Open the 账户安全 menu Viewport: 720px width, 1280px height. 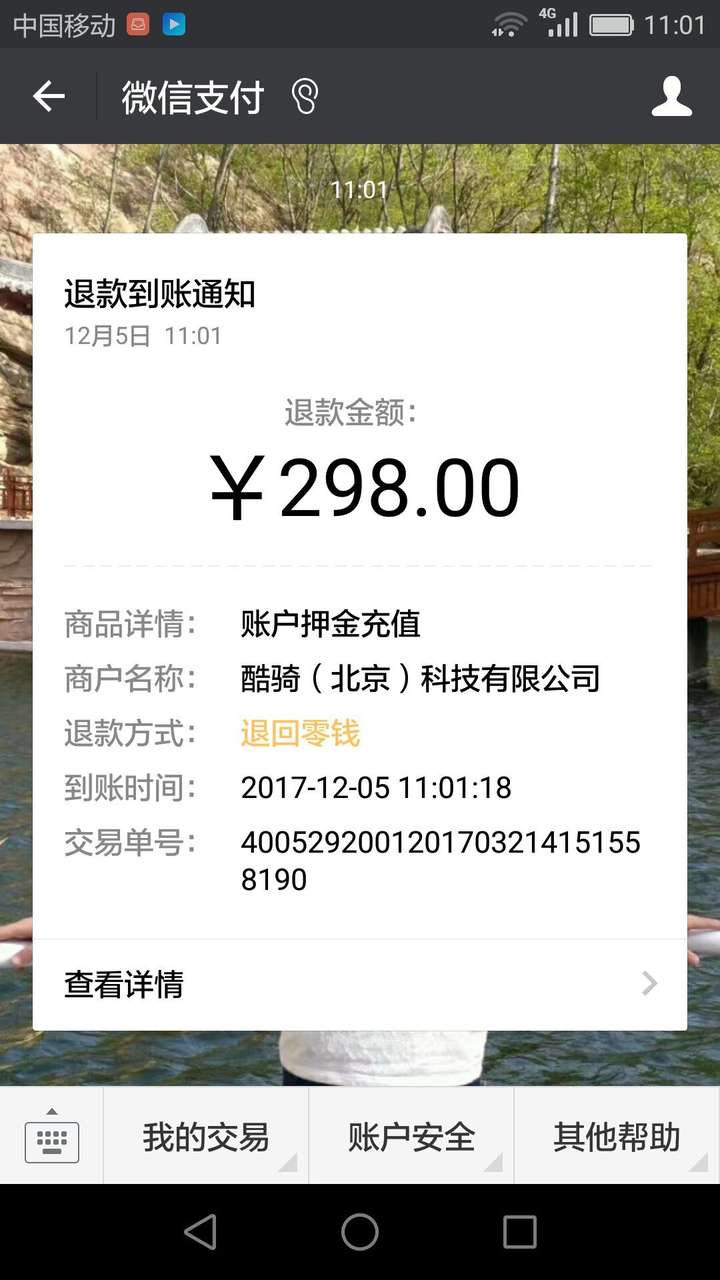411,1137
